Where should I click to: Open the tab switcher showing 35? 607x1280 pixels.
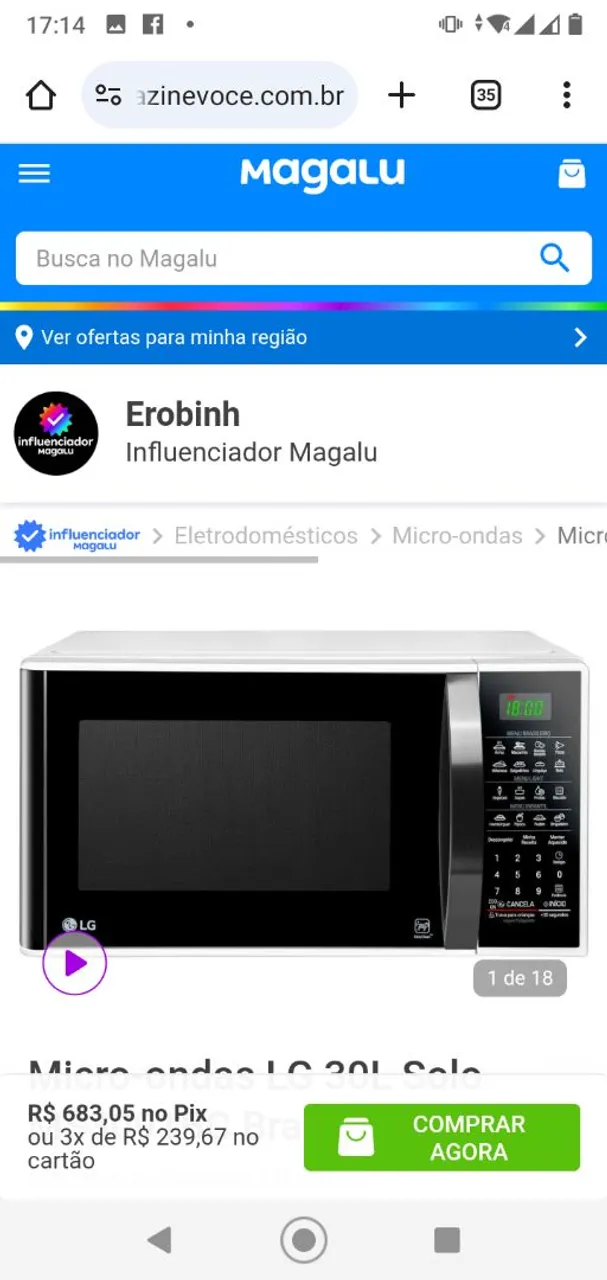point(485,95)
